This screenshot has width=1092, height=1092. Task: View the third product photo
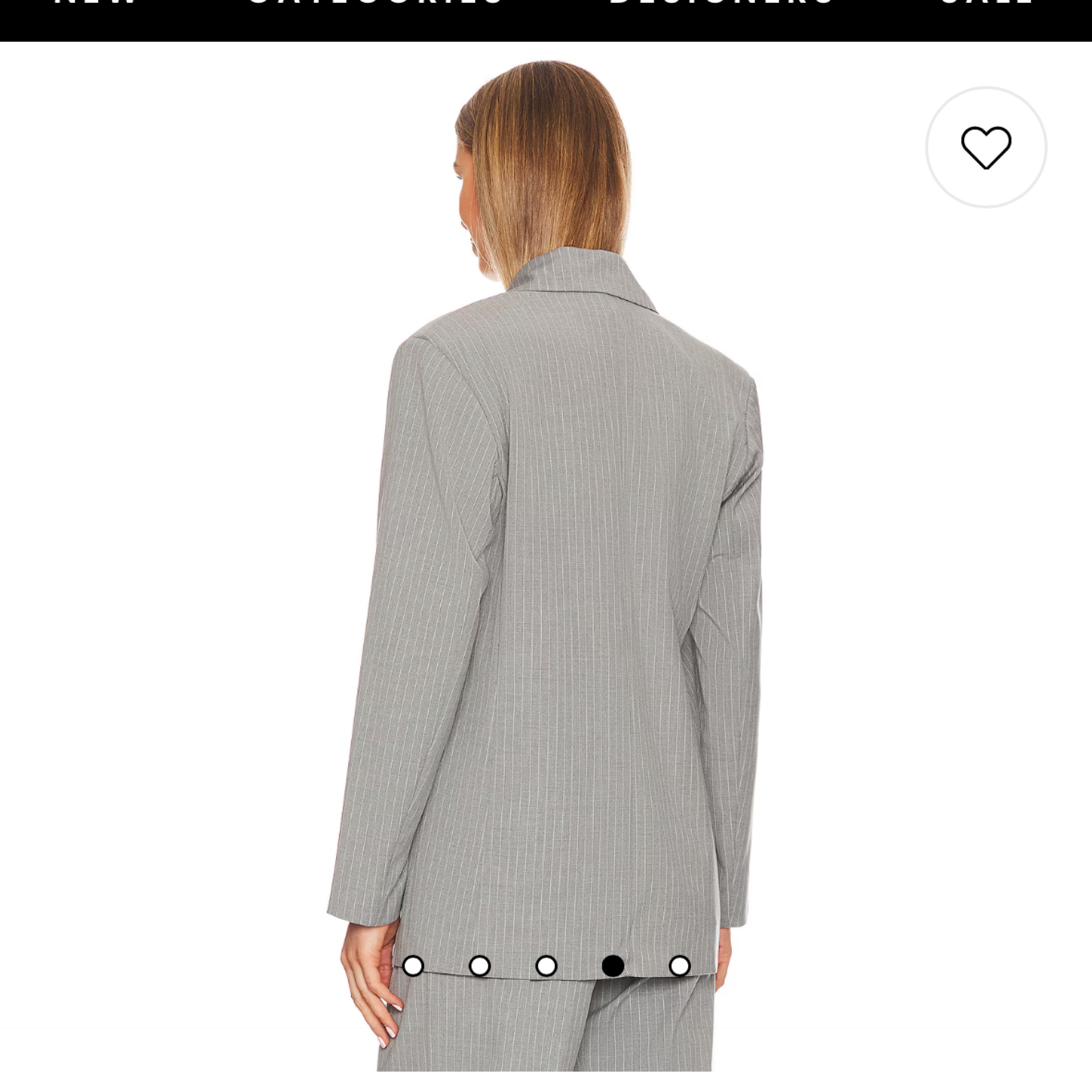click(547, 966)
